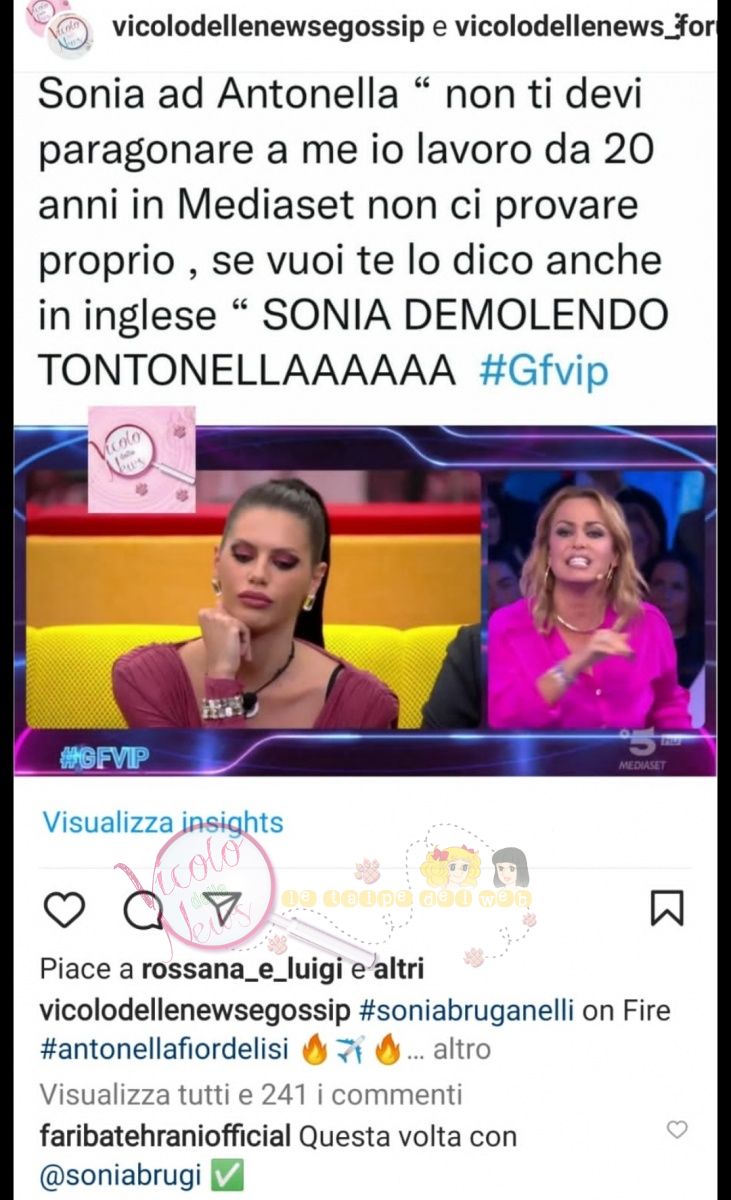
Task: Open faribatehraniofficial's profile from the comment
Action: [165, 1136]
